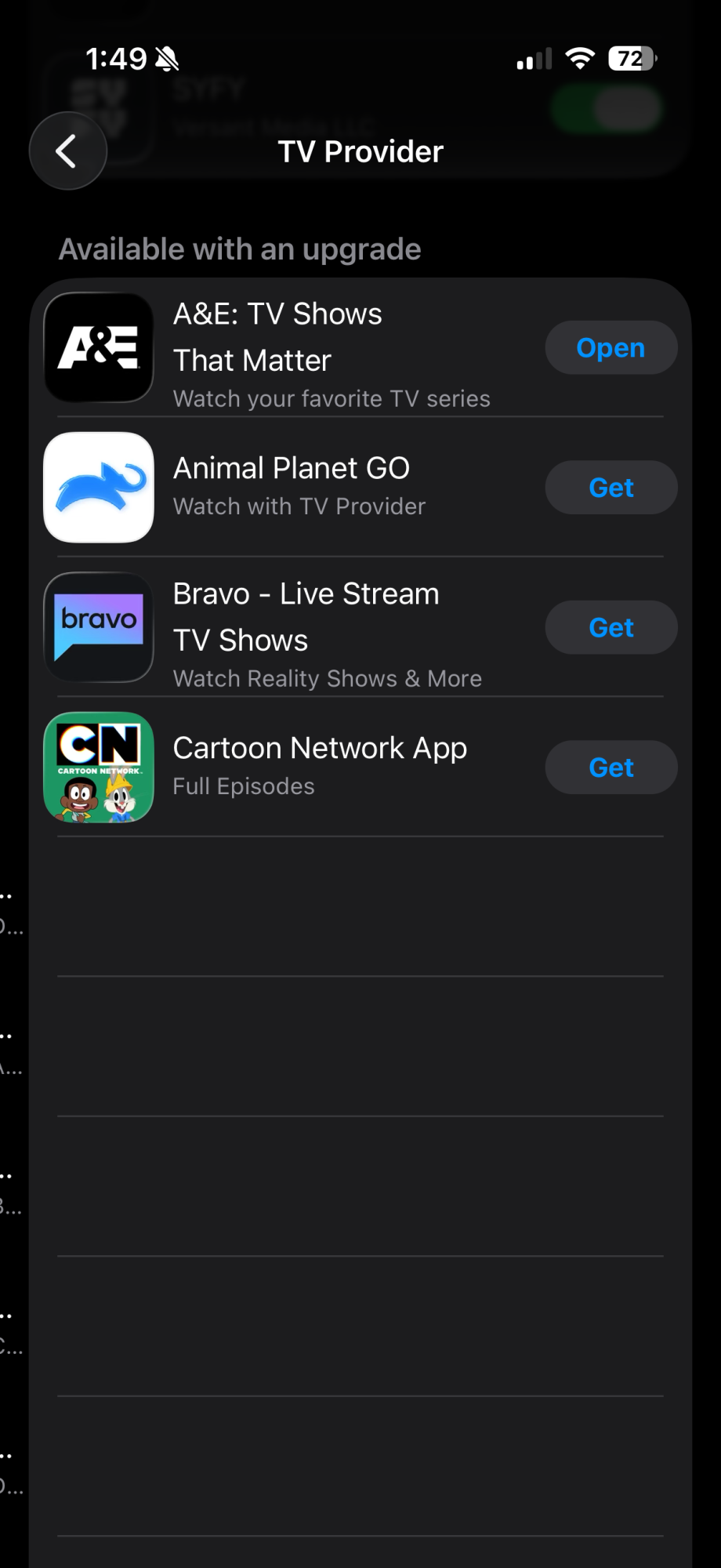Get the Animal Planet GO app
This screenshot has width=721, height=1568.
(x=610, y=488)
